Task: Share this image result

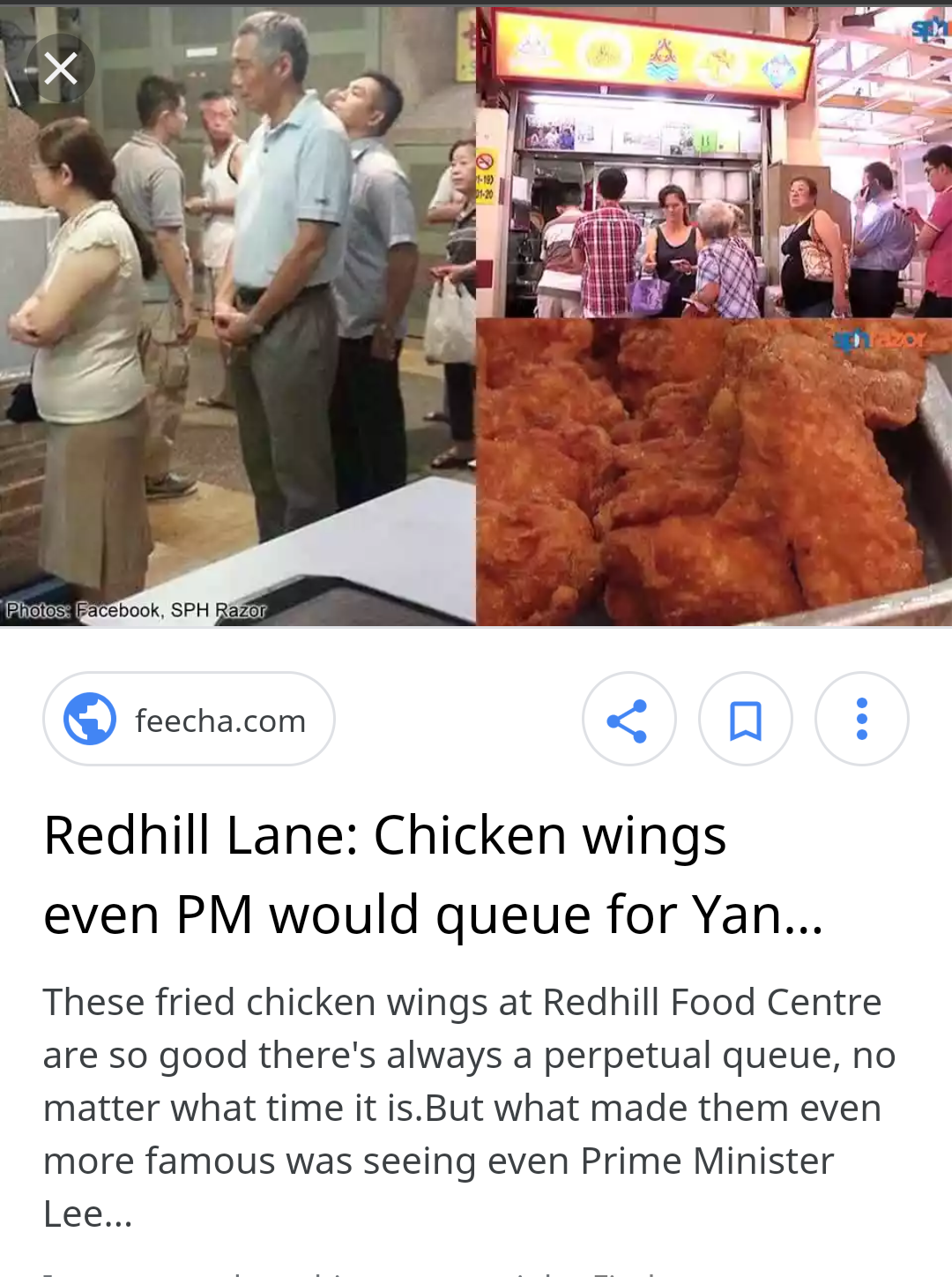Action: pyautogui.click(x=628, y=720)
